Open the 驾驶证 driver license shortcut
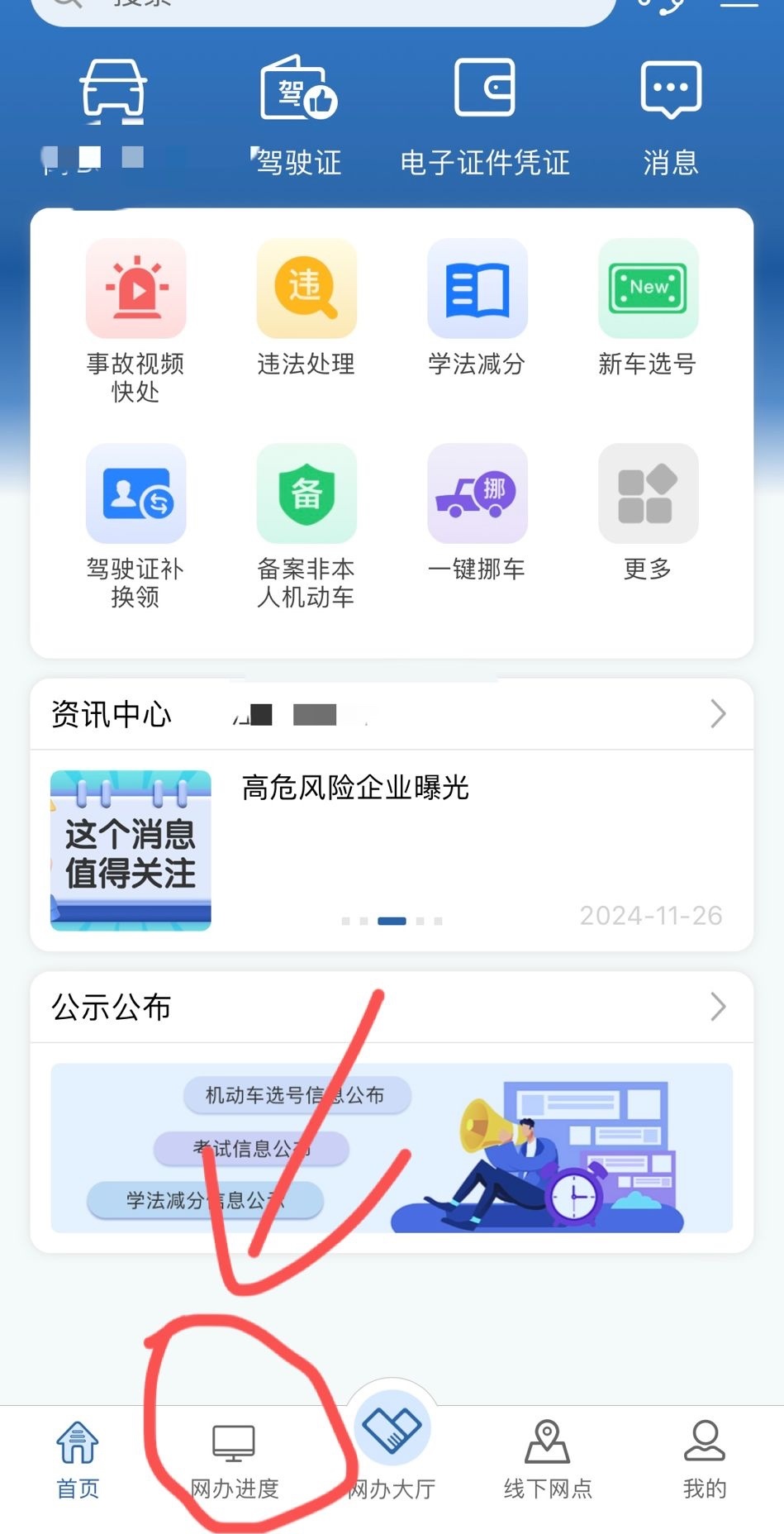The width and height of the screenshot is (784, 1534). (x=298, y=116)
